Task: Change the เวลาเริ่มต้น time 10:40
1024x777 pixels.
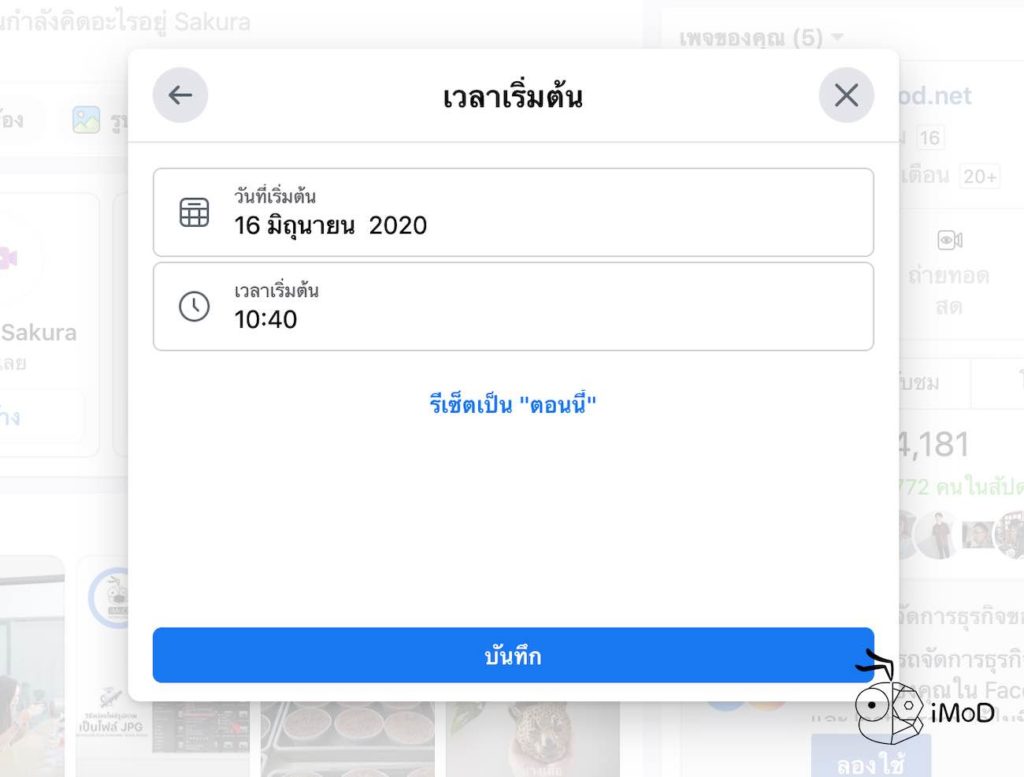Action: (x=513, y=307)
